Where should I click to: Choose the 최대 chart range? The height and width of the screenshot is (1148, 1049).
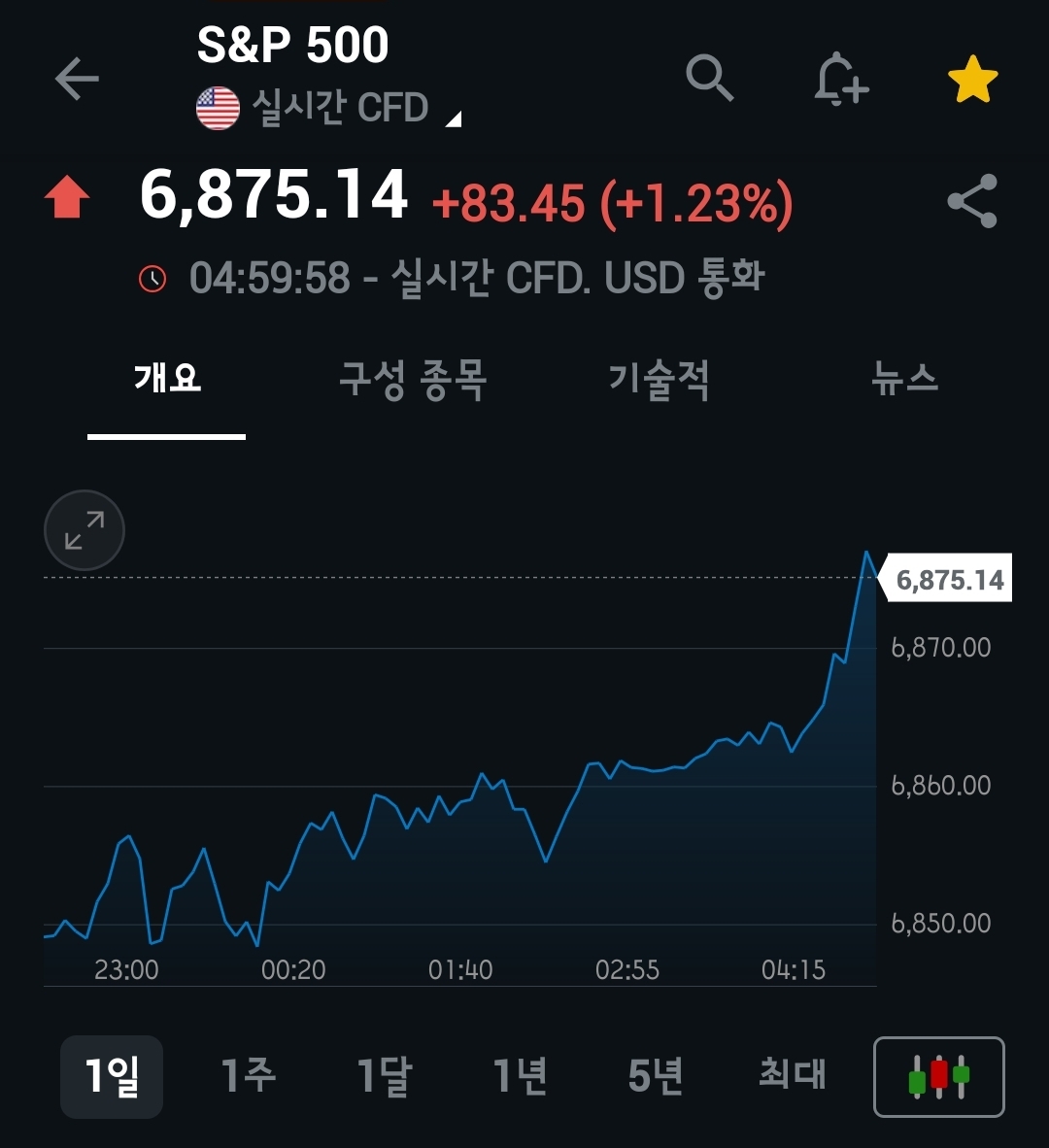(792, 1076)
